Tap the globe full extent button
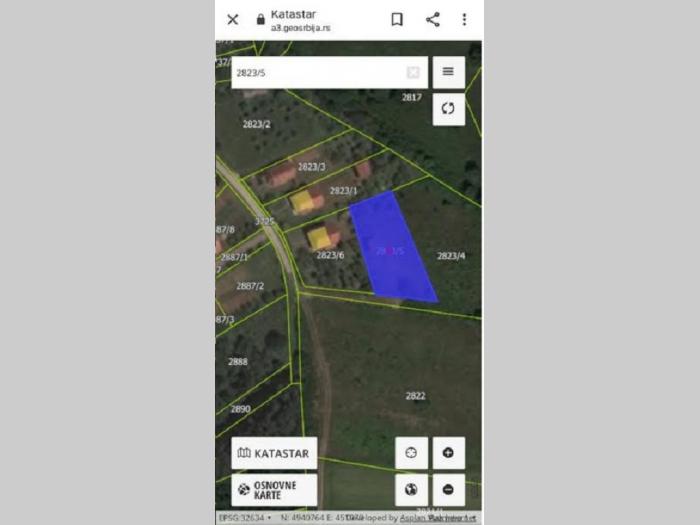700x525 pixels. (411, 490)
